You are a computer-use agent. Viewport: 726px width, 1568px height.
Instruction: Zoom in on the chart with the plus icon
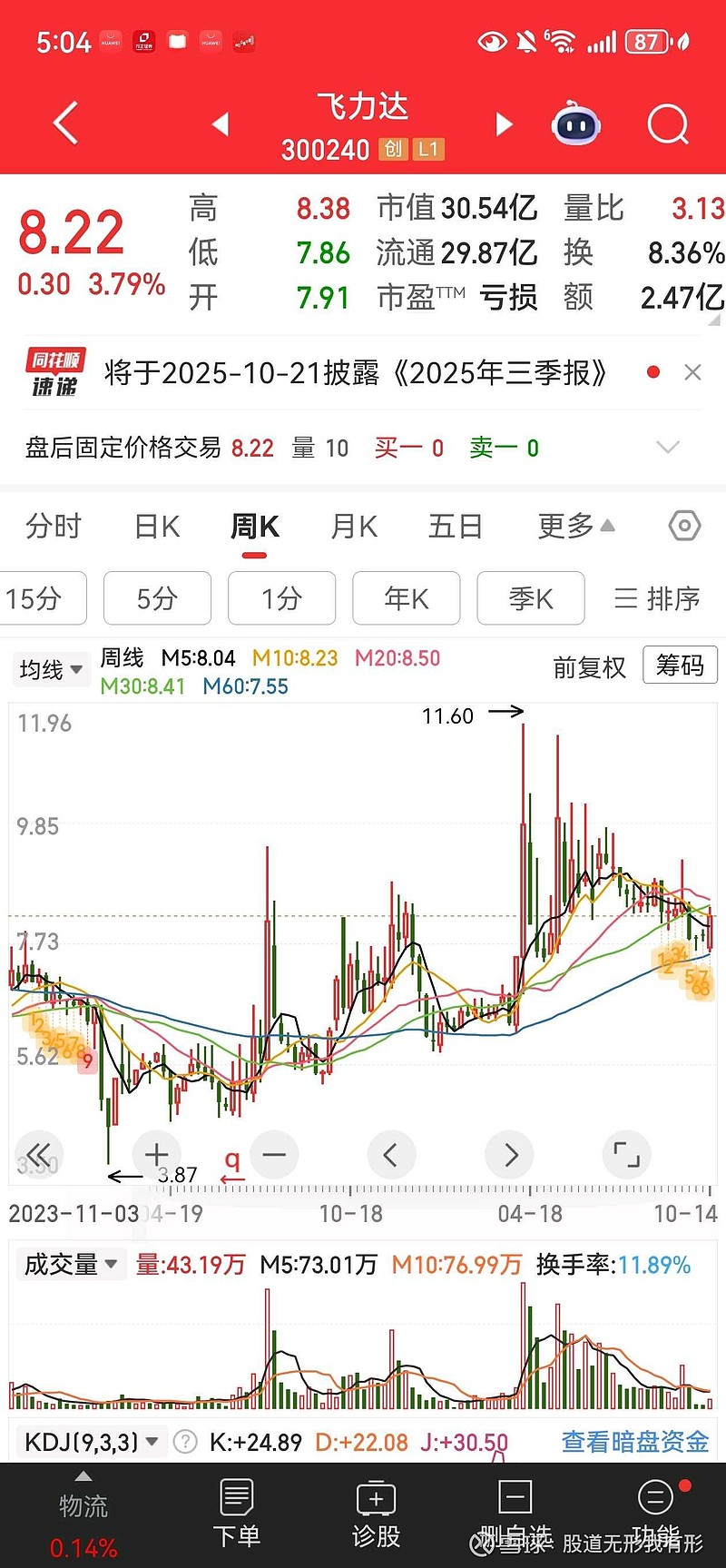tap(156, 1154)
